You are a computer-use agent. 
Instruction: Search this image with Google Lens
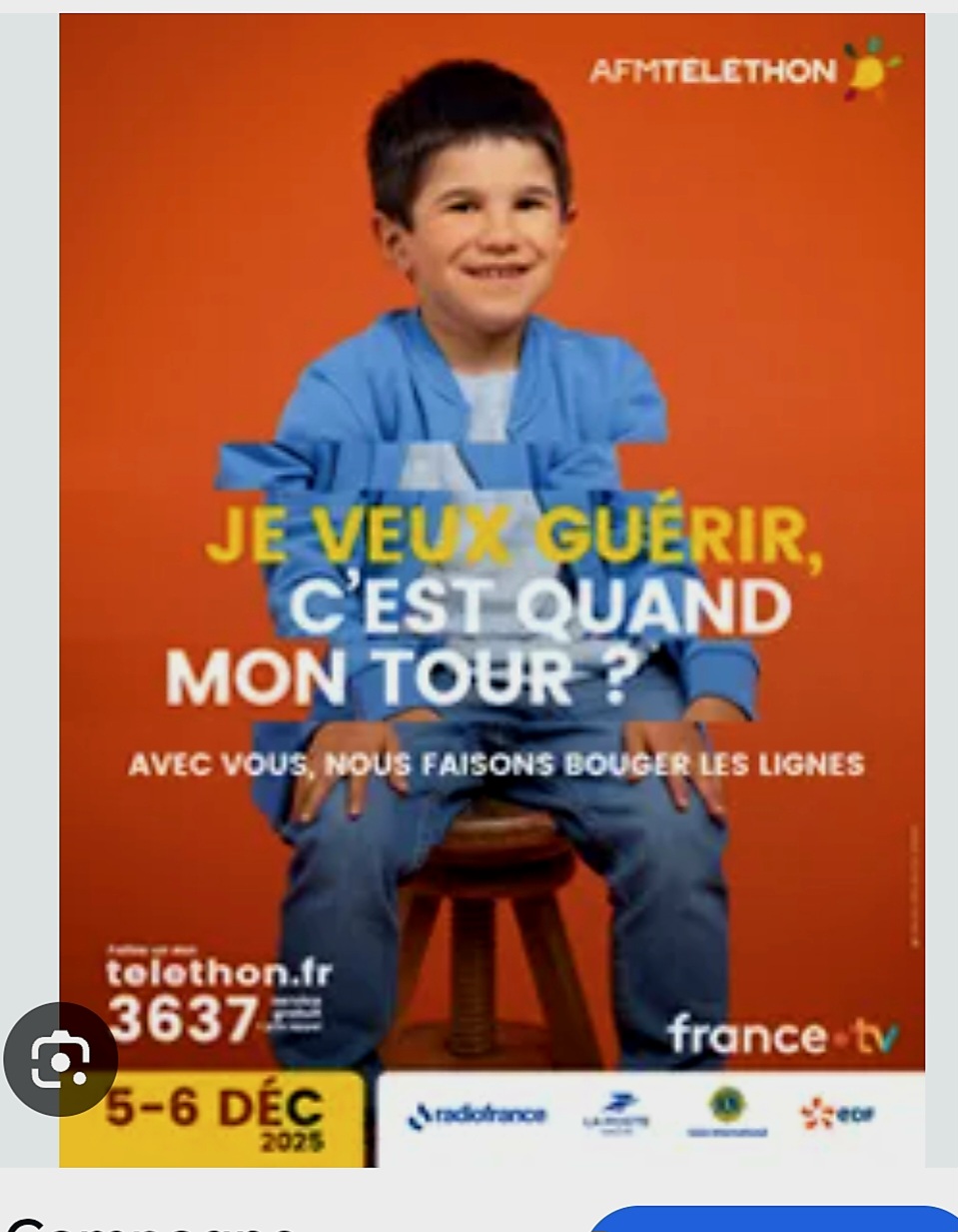pyautogui.click(x=61, y=1059)
